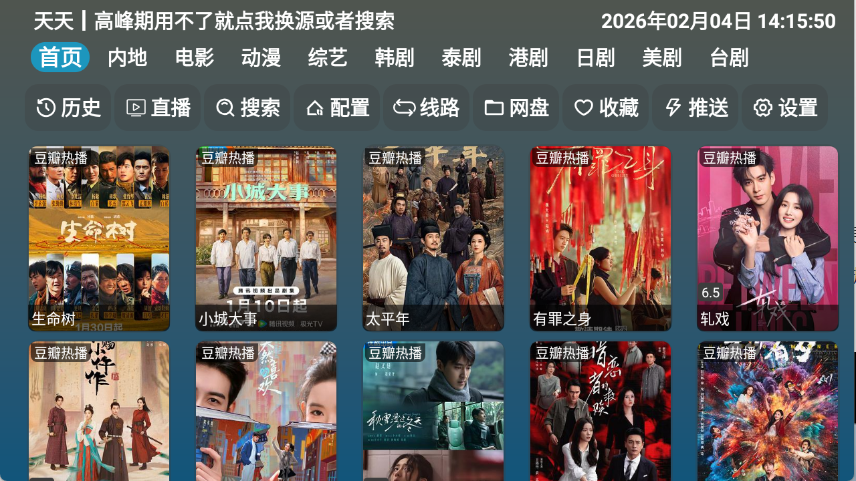Choose the 线路 source route button

pos(426,108)
